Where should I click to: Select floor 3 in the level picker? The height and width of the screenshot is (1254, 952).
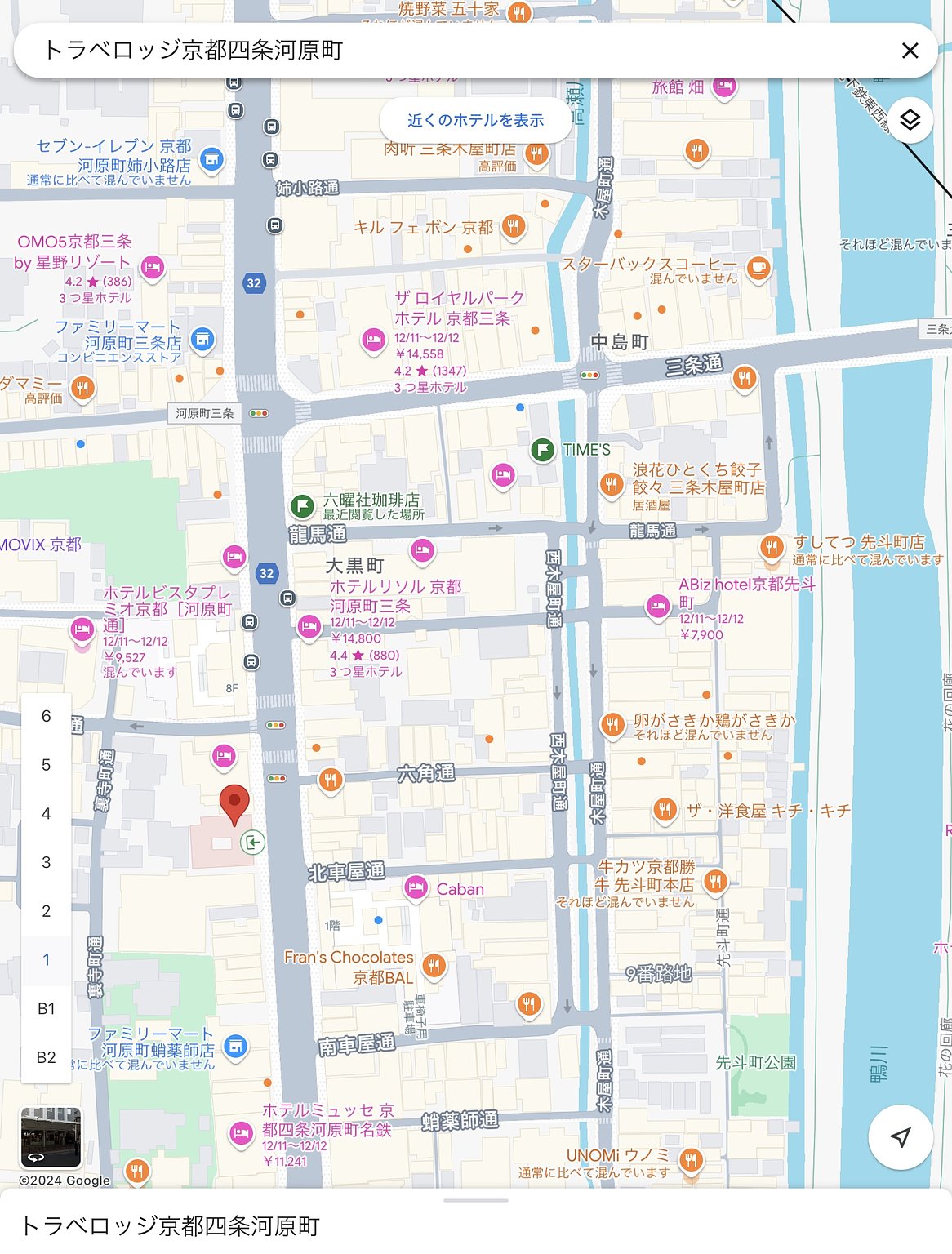47,862
